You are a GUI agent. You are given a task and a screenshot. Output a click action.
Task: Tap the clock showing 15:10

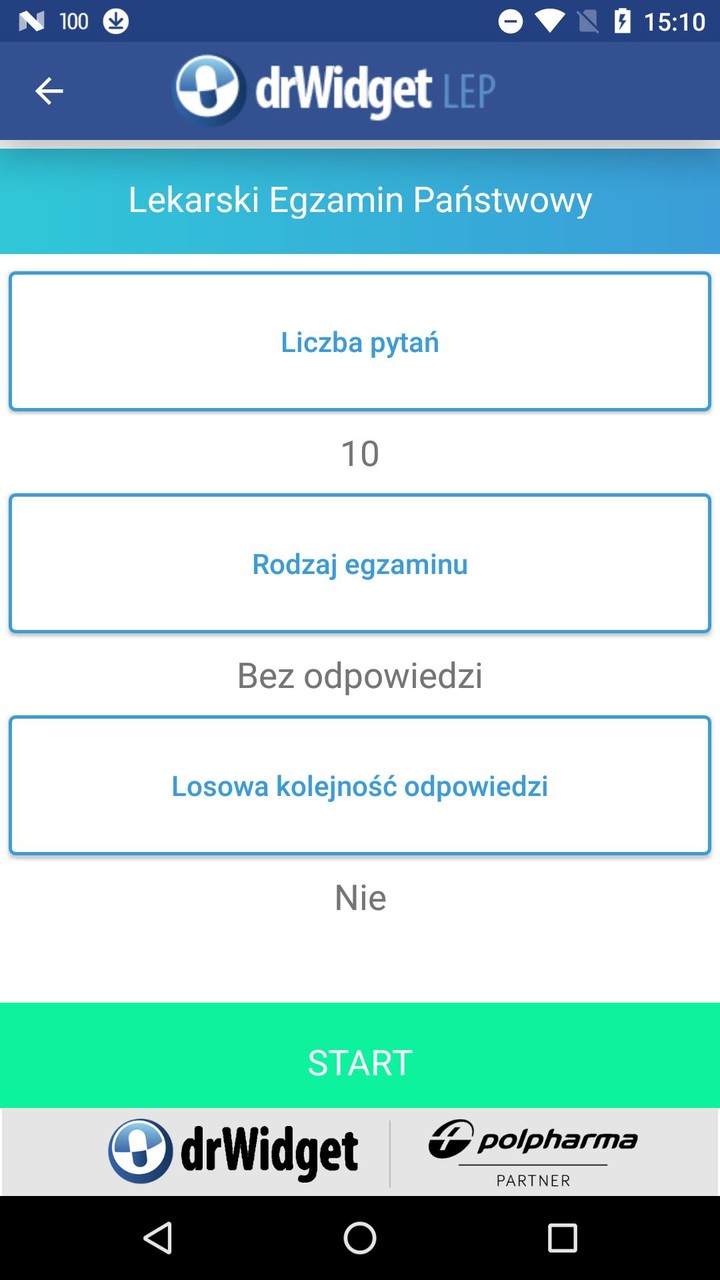tap(676, 20)
